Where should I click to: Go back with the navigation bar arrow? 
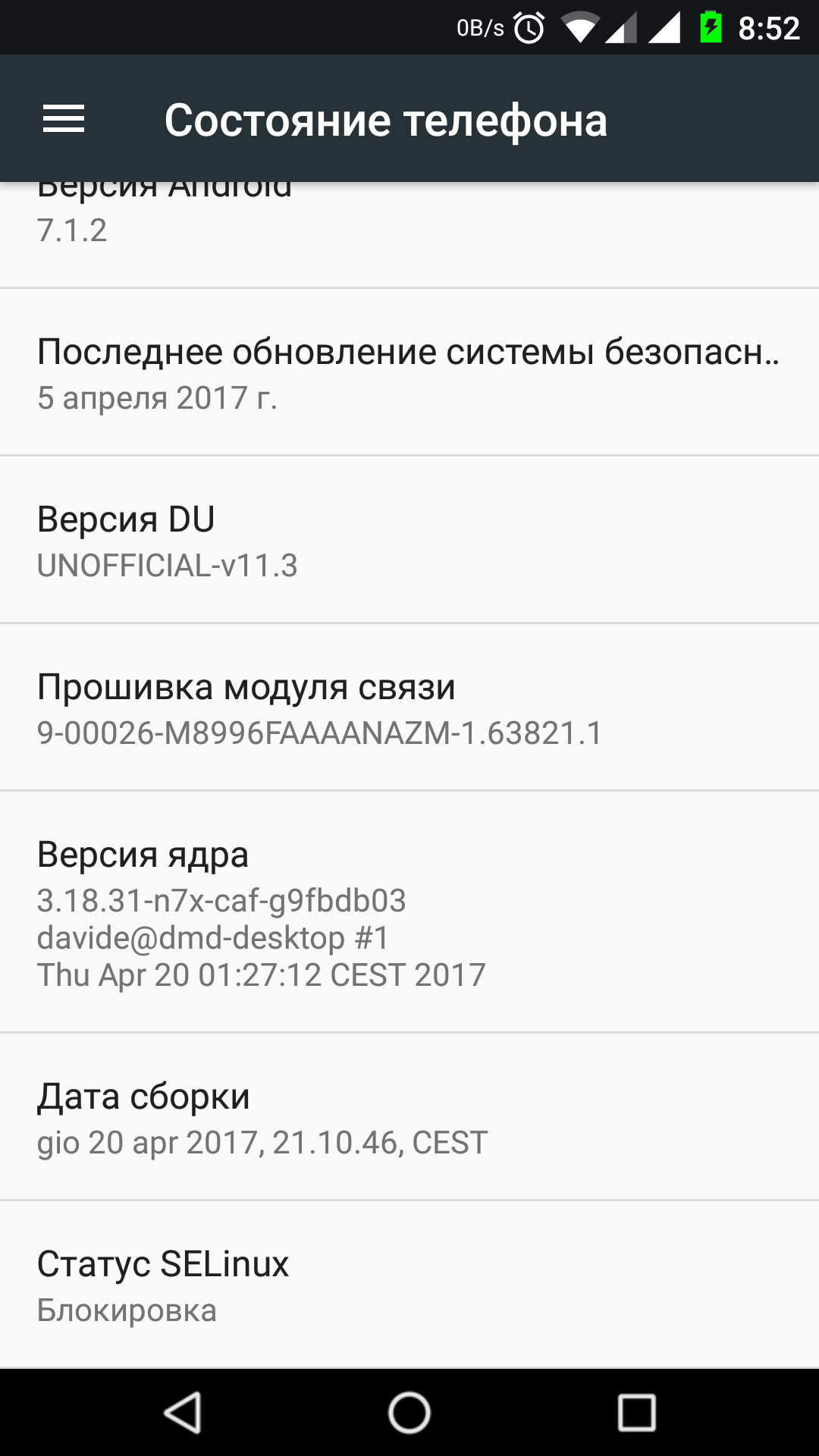(x=183, y=1412)
